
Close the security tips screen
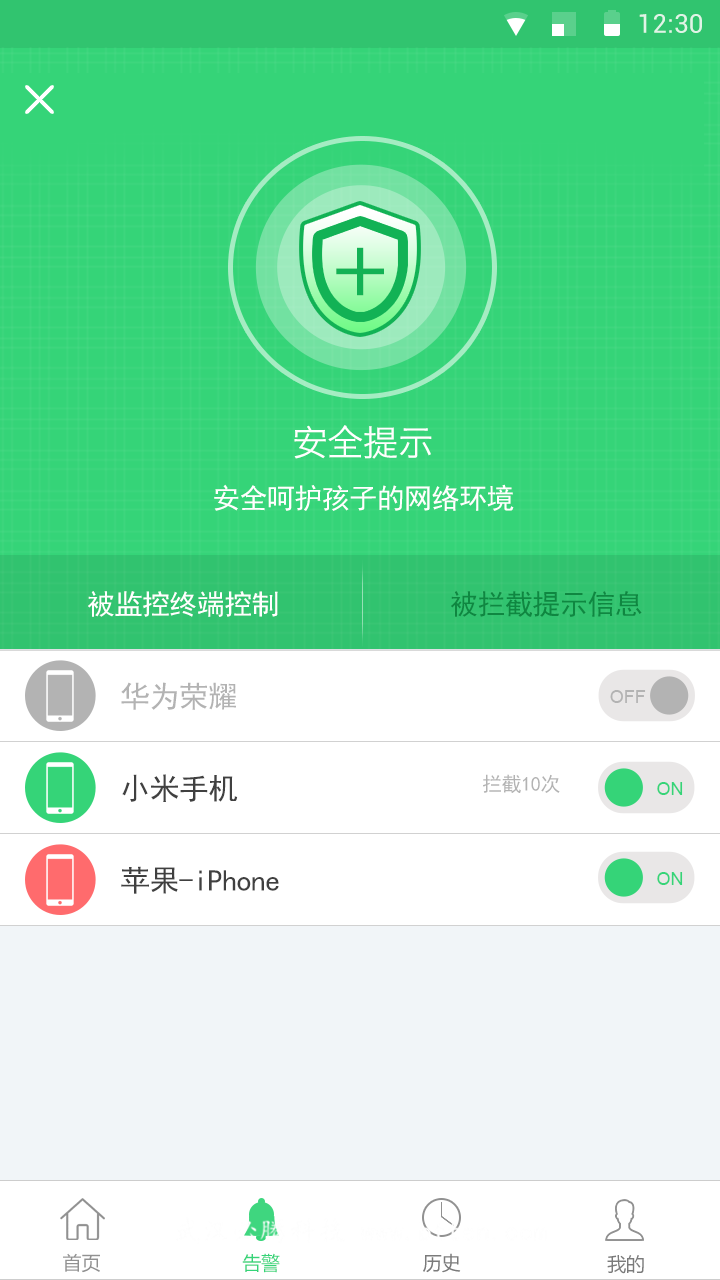click(39, 99)
